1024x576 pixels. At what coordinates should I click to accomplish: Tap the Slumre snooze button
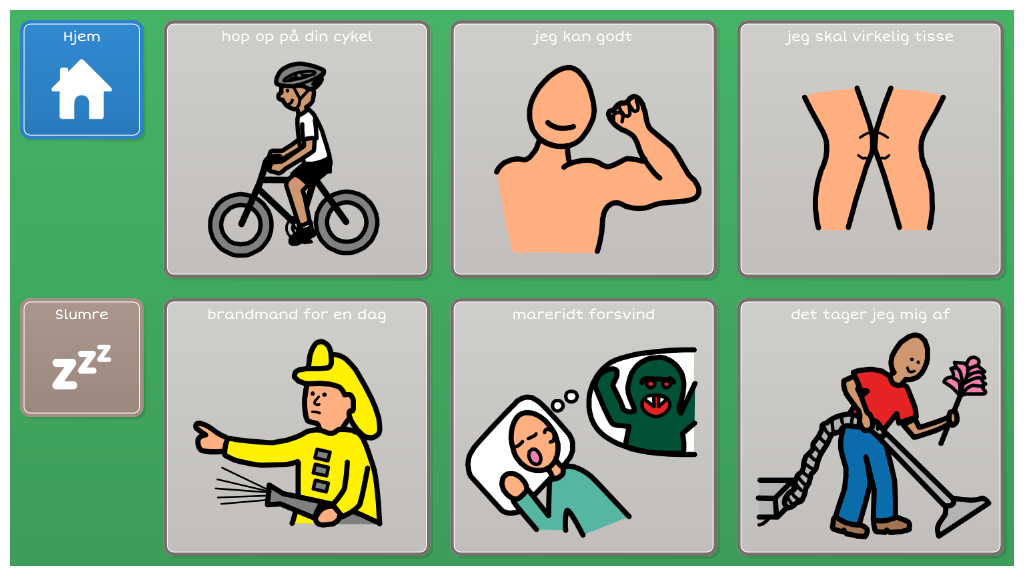point(82,357)
